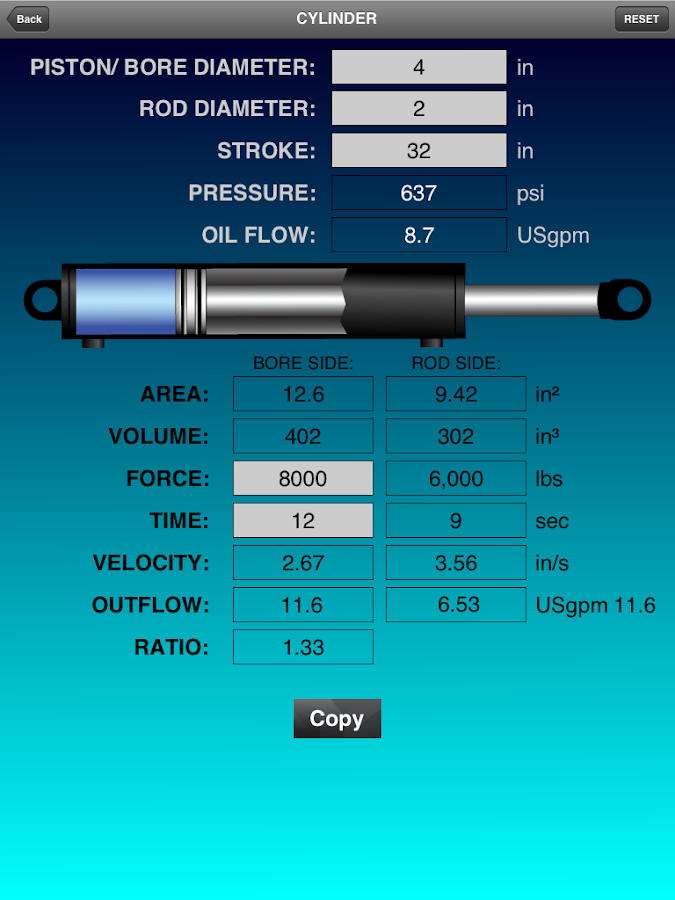The height and width of the screenshot is (900, 675).
Task: Change the Stroke value field
Action: point(419,150)
